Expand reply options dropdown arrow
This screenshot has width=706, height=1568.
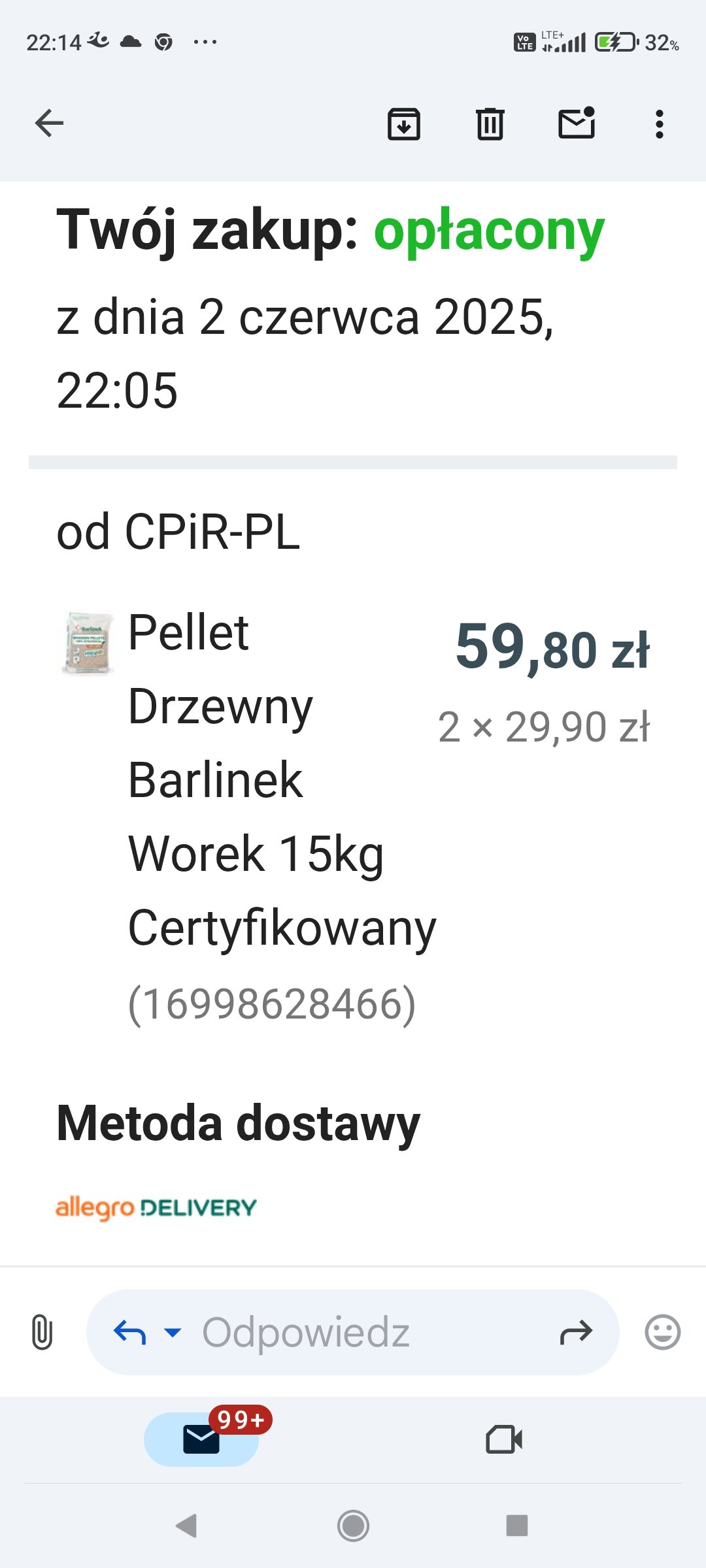point(173,1332)
